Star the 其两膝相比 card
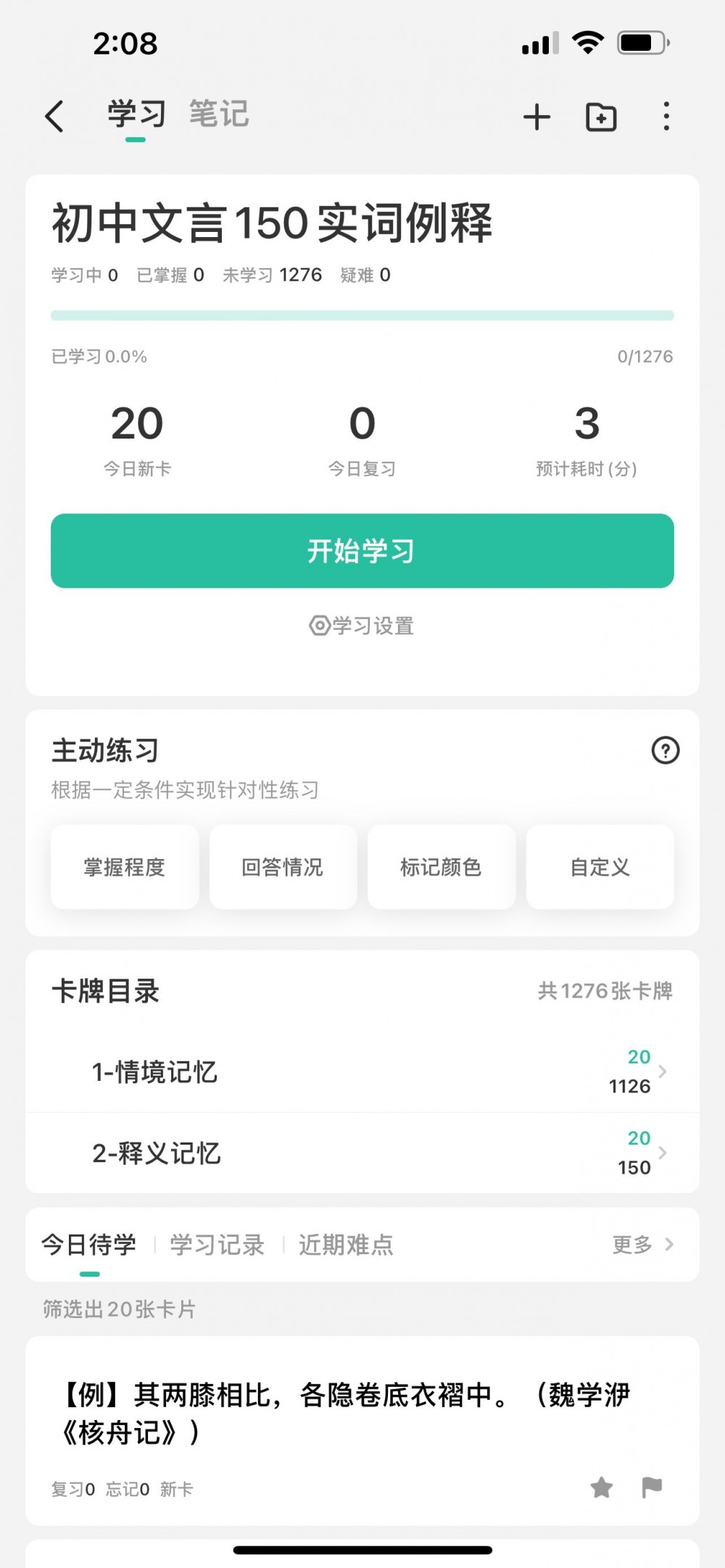The height and width of the screenshot is (1568, 725). 602,1488
